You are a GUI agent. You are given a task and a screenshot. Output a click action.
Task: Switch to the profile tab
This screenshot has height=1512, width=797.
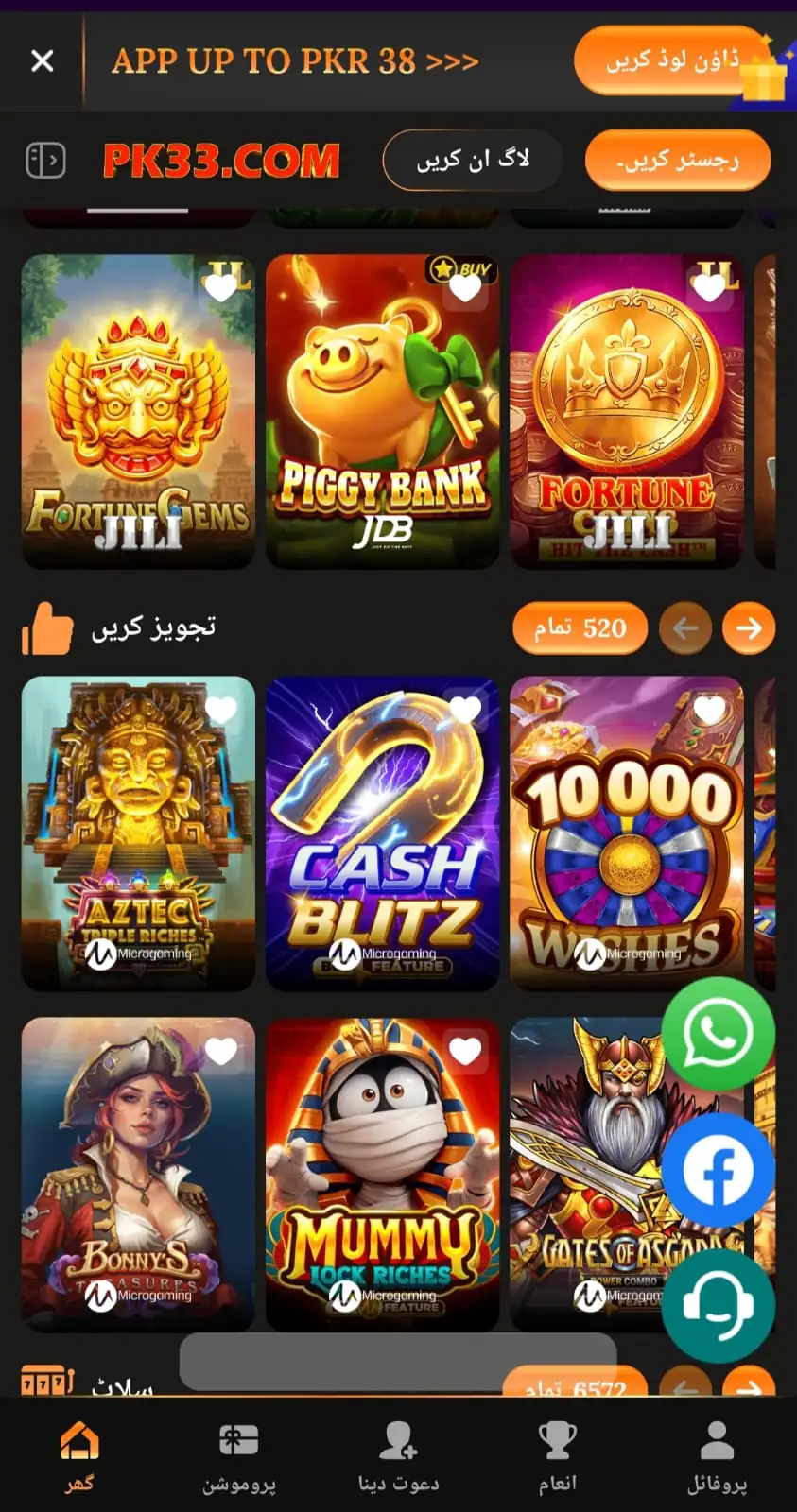[x=717, y=1458]
